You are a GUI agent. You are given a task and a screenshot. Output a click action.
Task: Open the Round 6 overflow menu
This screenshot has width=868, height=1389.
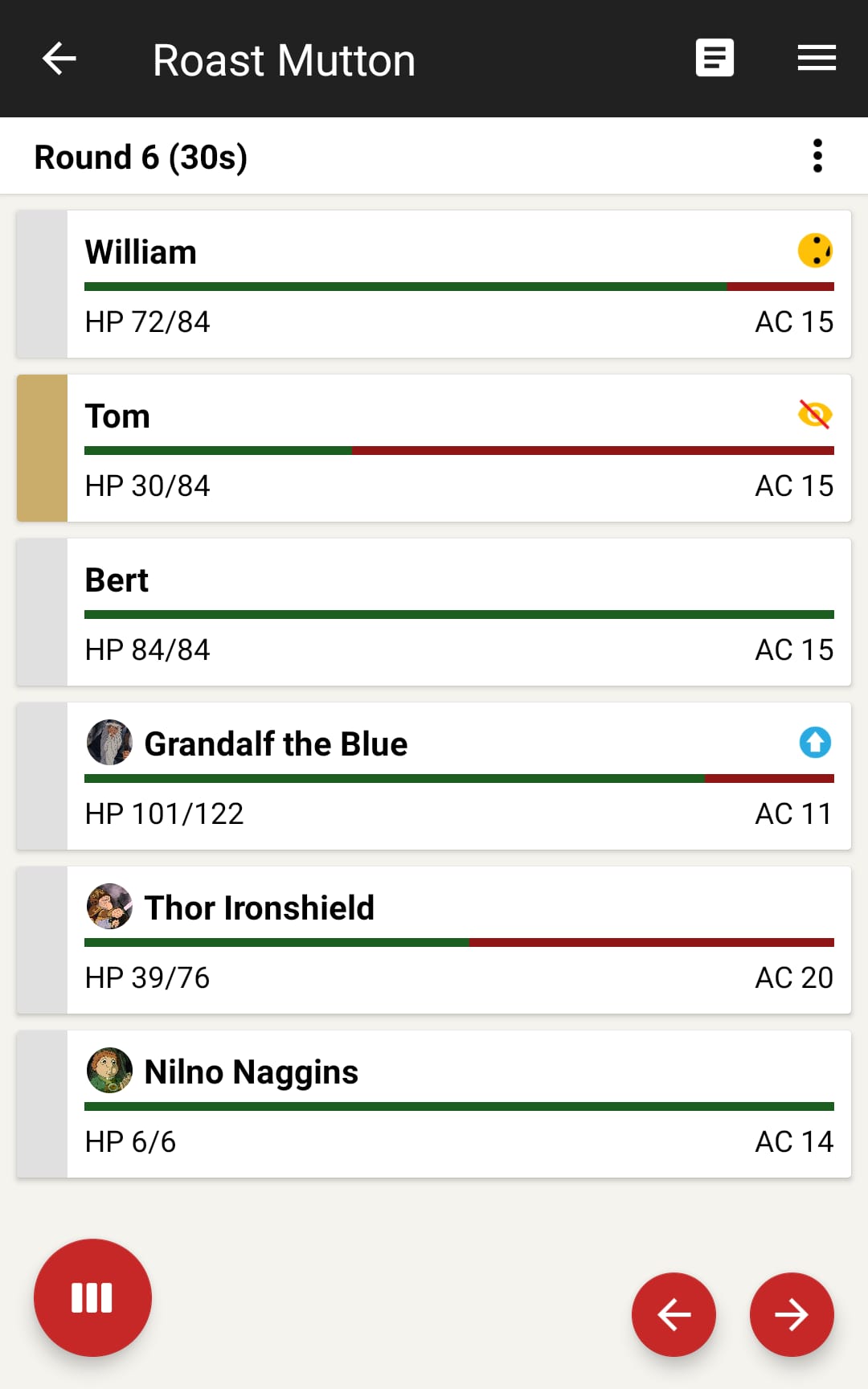[x=817, y=155]
